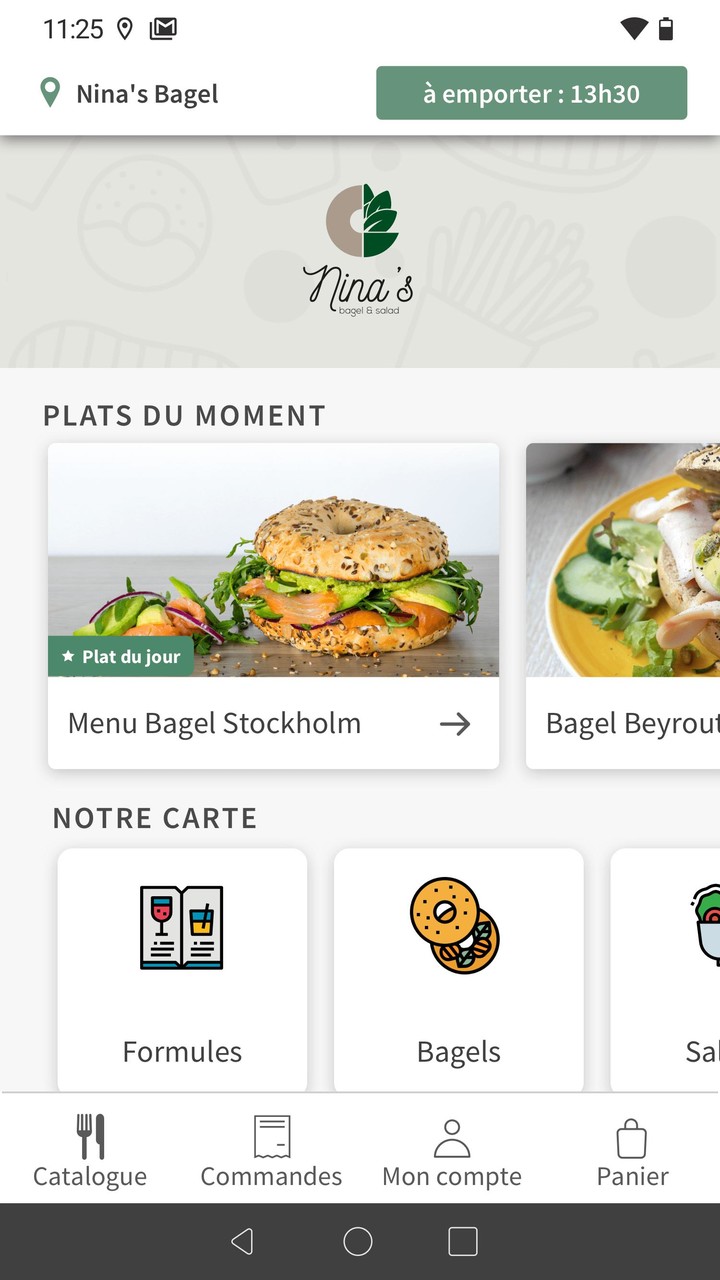Open the Mon compte tab
The image size is (720, 1280).
coord(452,1150)
